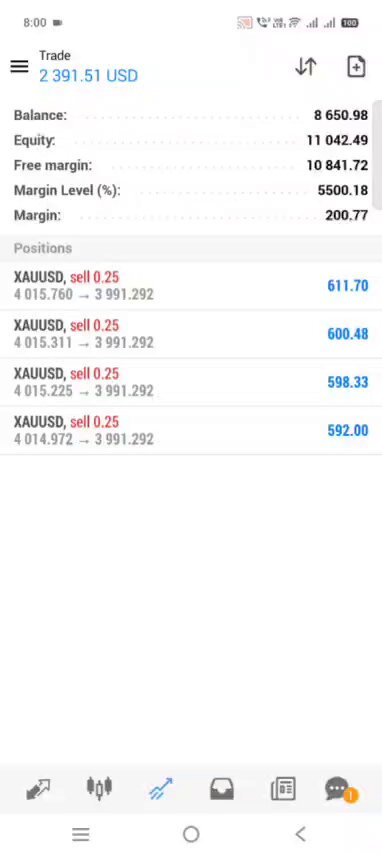Tap the sort arrows icon
The width and height of the screenshot is (382, 854).
[306, 66]
